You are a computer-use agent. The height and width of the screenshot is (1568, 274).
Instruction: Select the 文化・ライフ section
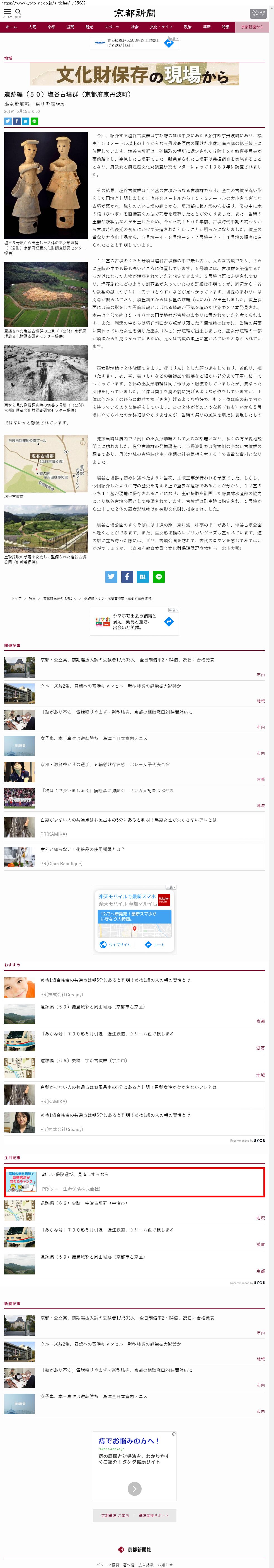[161, 27]
